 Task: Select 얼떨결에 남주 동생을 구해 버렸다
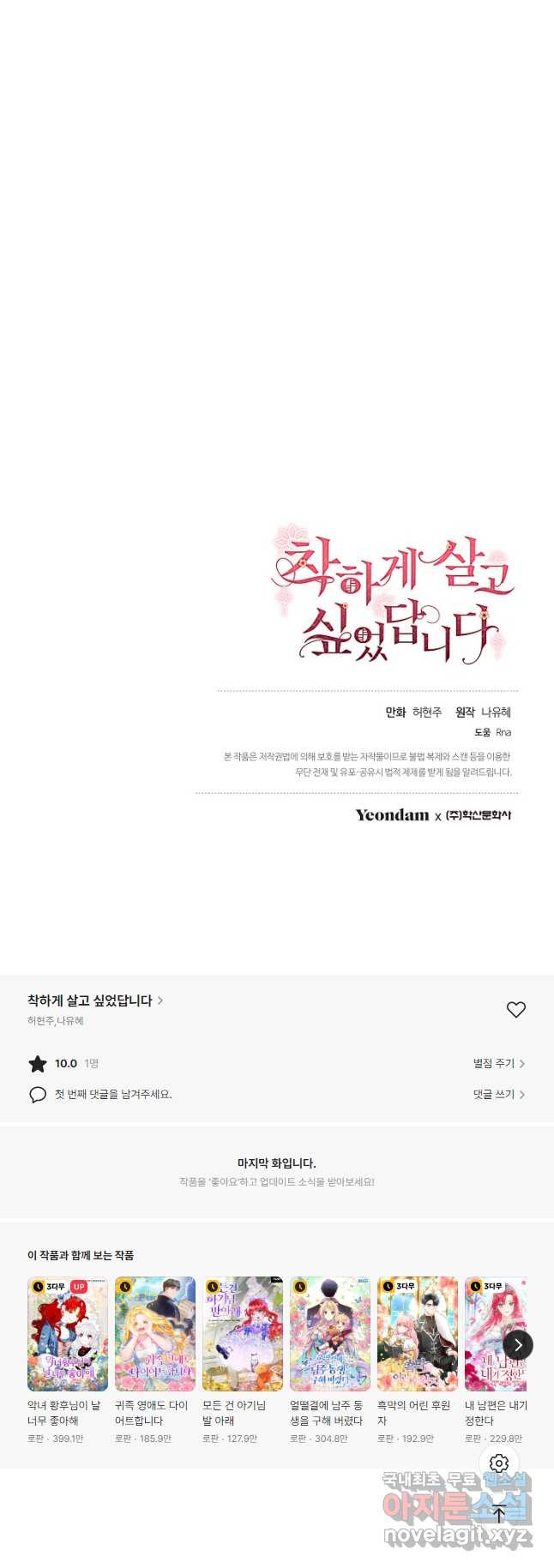330,1333
